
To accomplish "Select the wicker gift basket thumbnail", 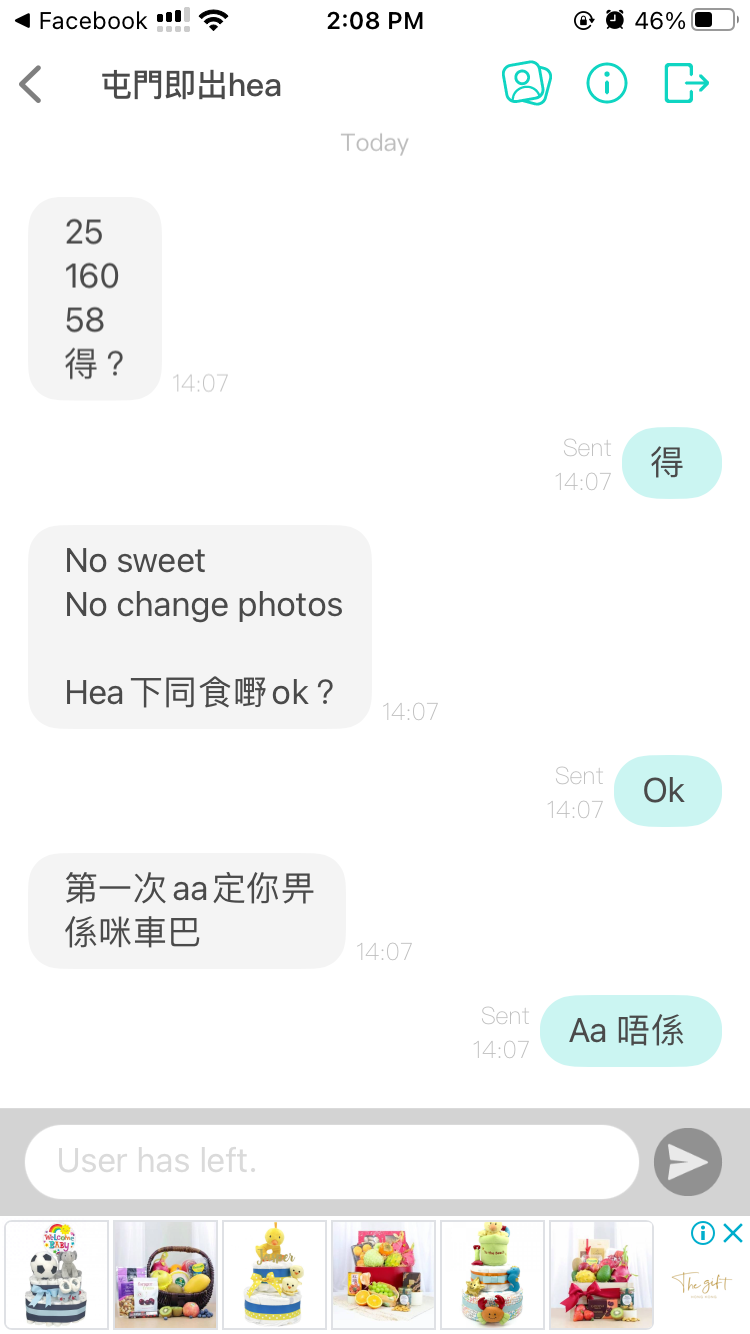I will click(165, 1275).
